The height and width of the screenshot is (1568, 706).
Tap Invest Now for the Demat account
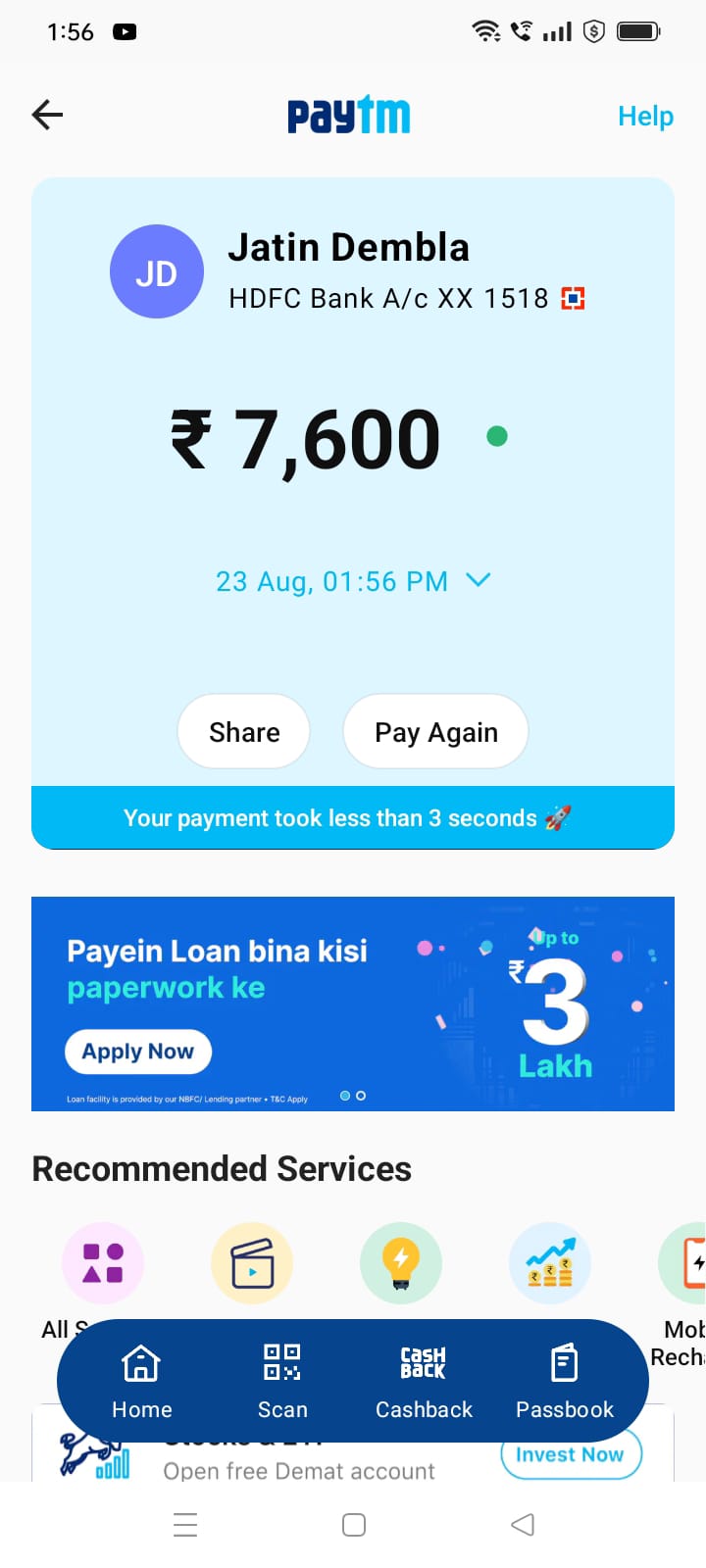pyautogui.click(x=570, y=1455)
